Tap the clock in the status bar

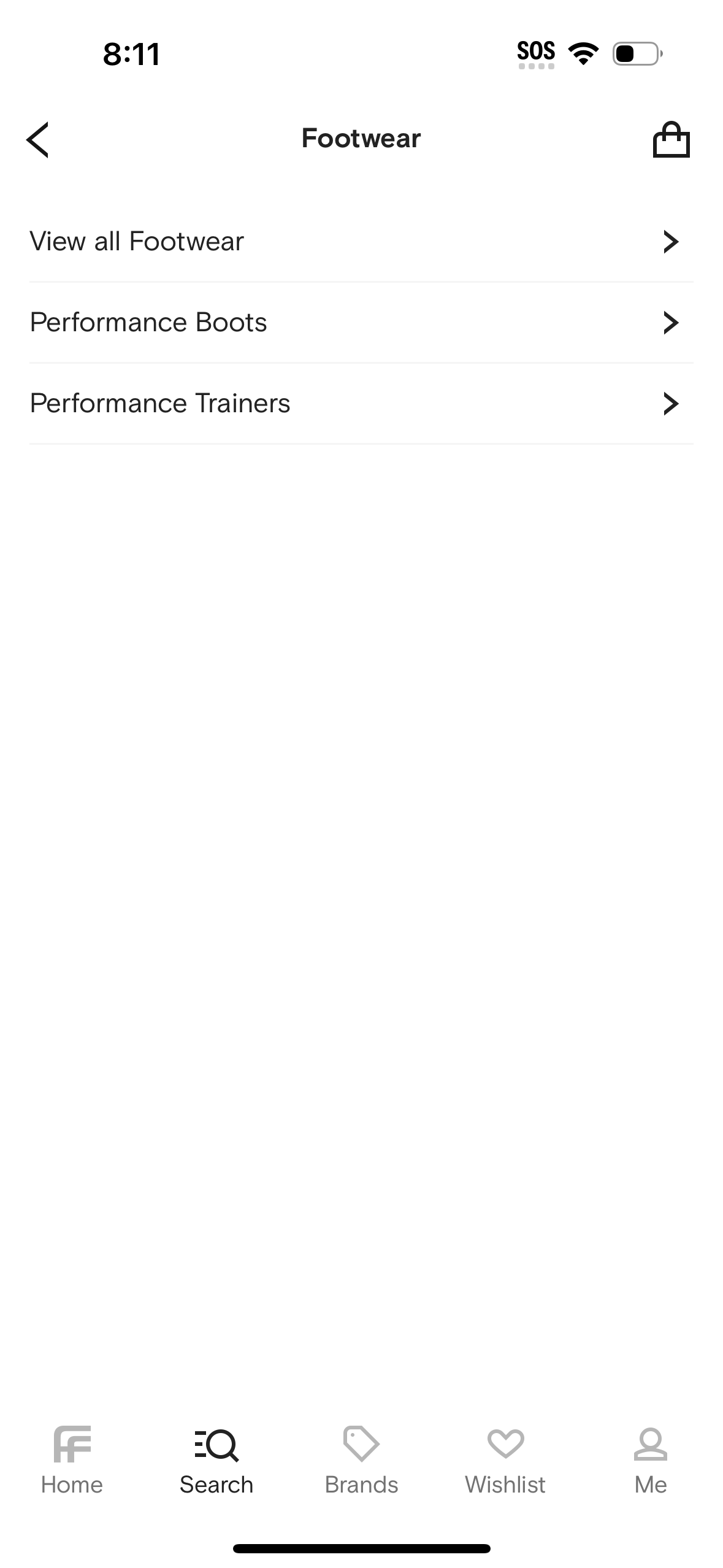[x=131, y=54]
